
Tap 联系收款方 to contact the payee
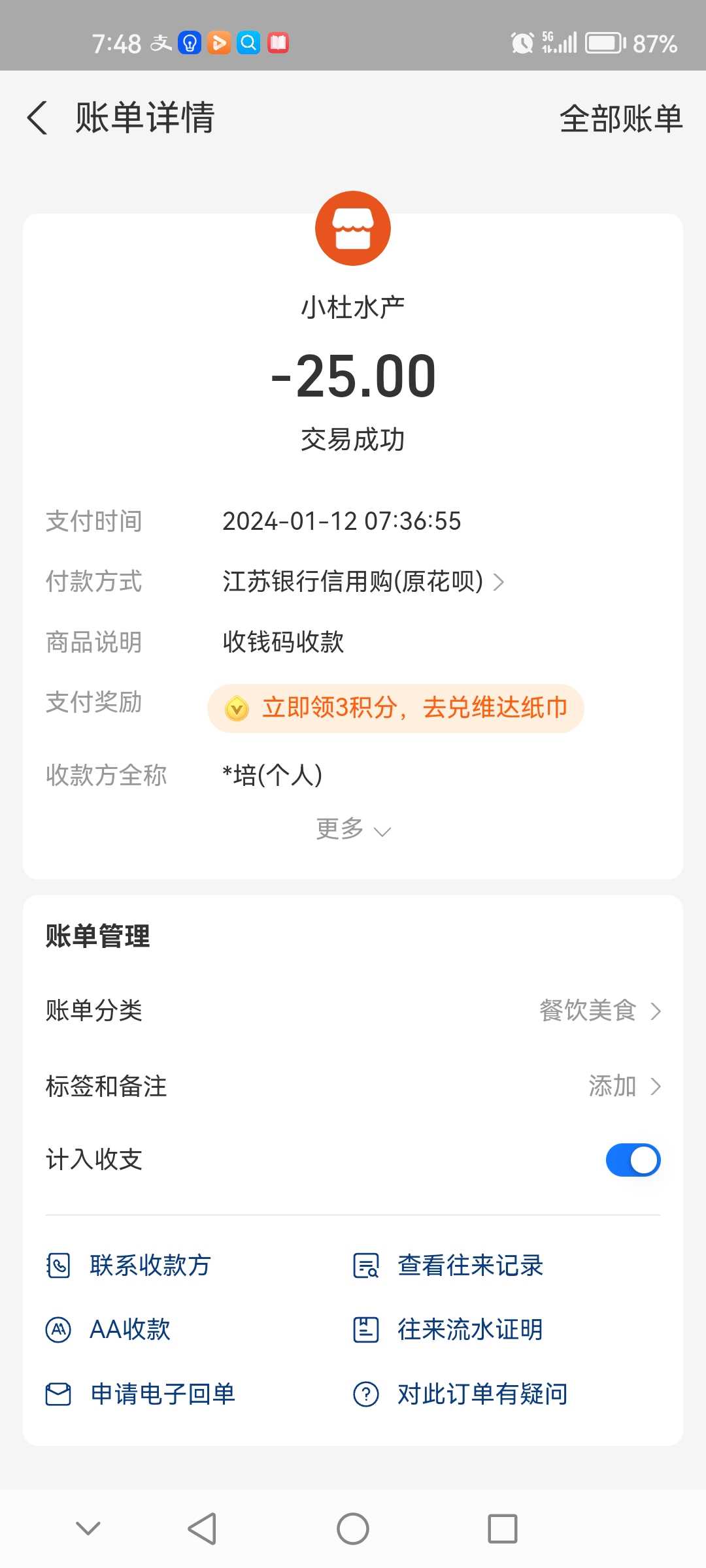128,1266
